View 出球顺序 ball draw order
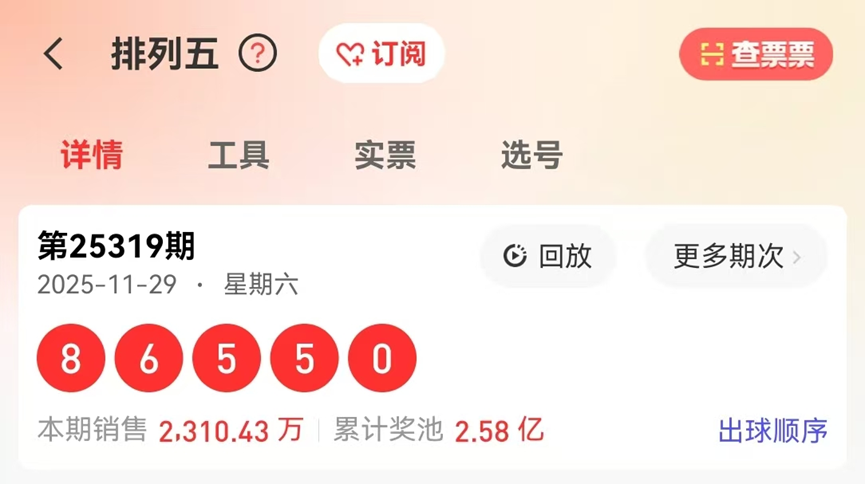 [x=772, y=431]
